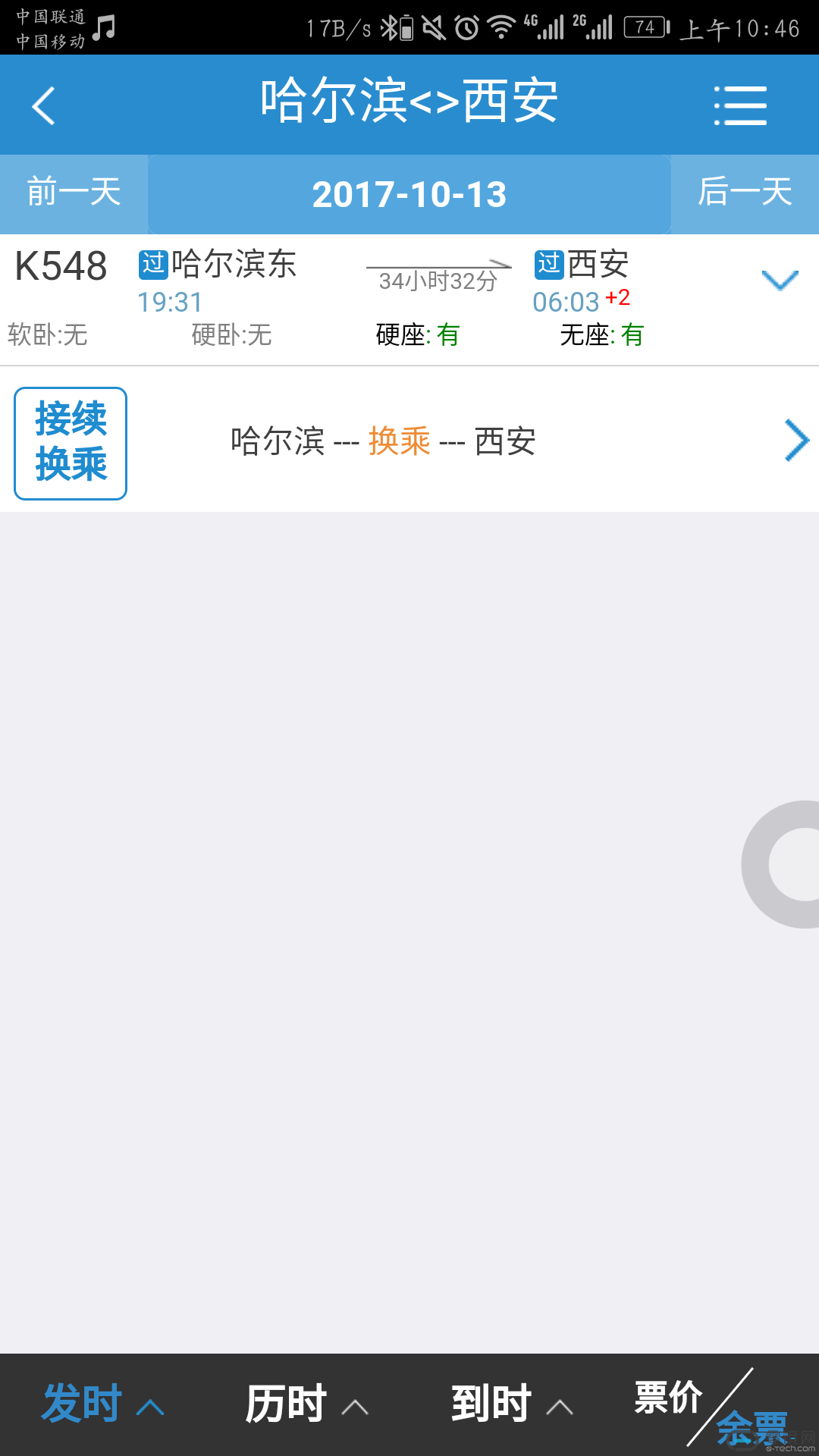Image resolution: width=819 pixels, height=1456 pixels.
Task: Open 接续换乘 transfer options row
Action: pos(409,441)
